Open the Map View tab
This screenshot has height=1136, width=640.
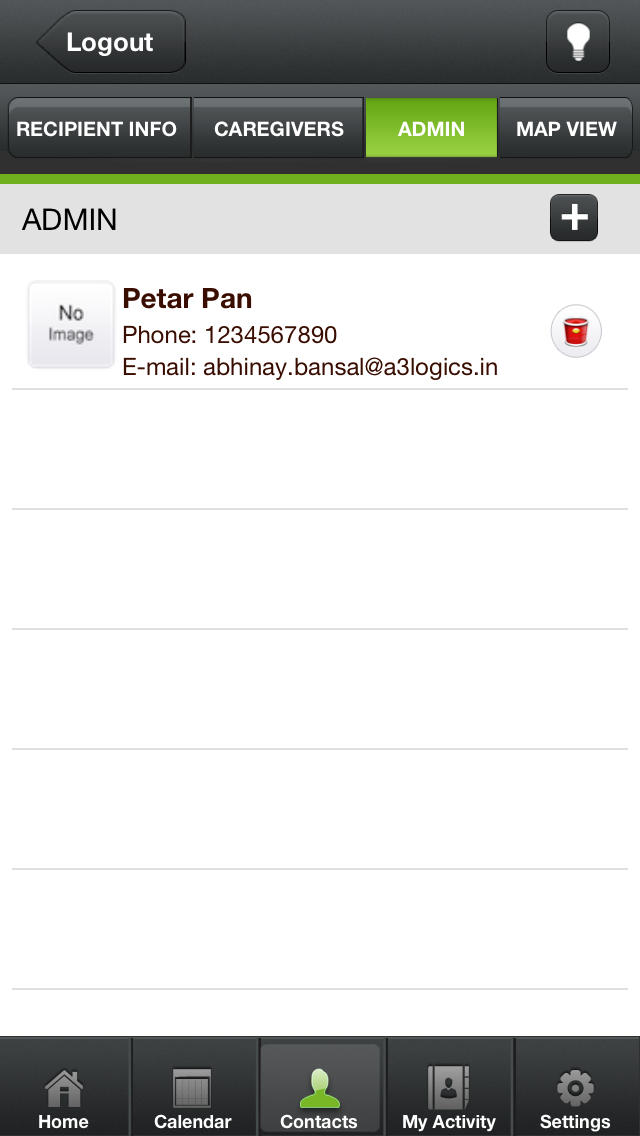click(566, 128)
